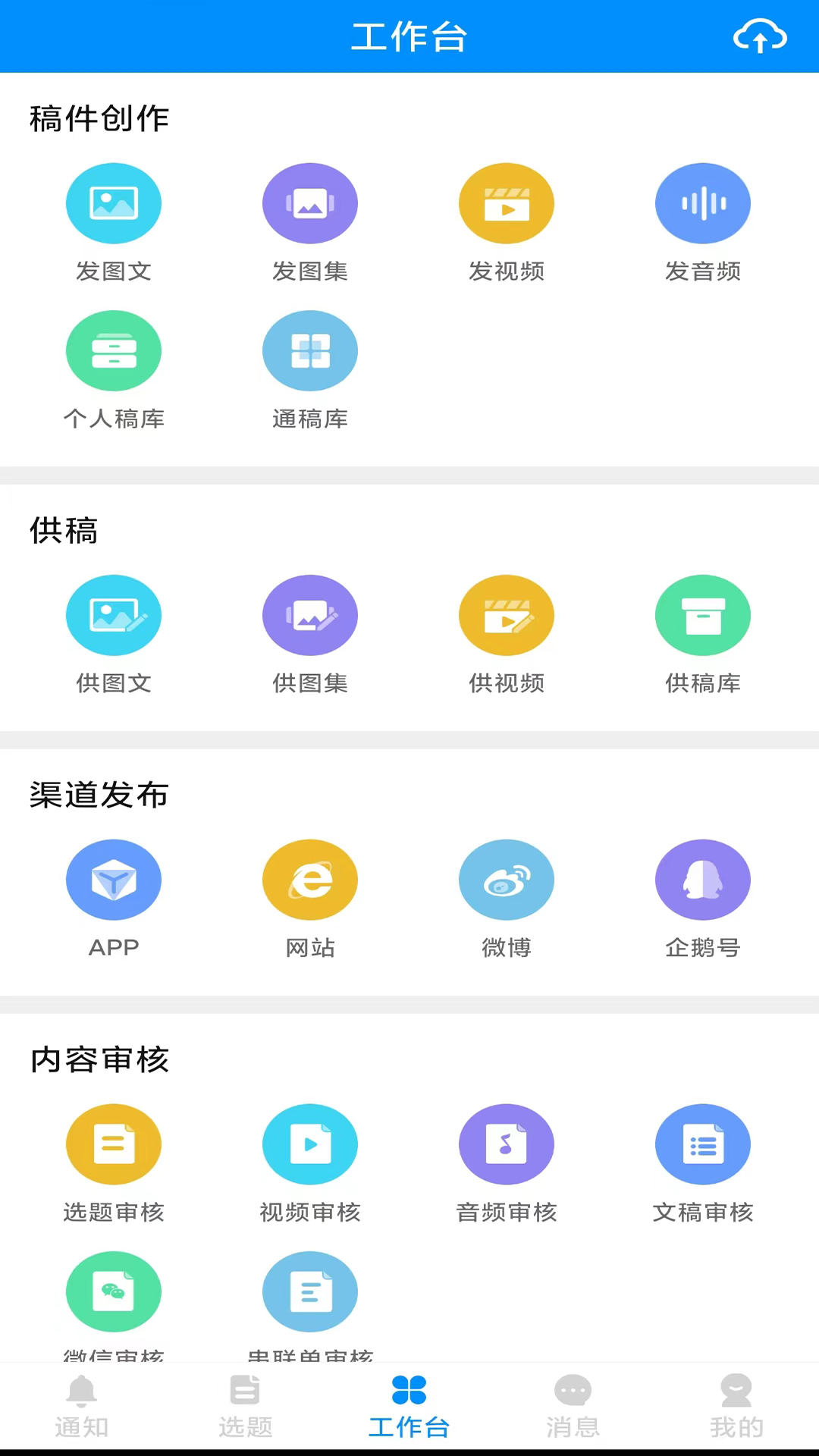Switch to the 通知 tab
819x1456 pixels.
point(82,1407)
